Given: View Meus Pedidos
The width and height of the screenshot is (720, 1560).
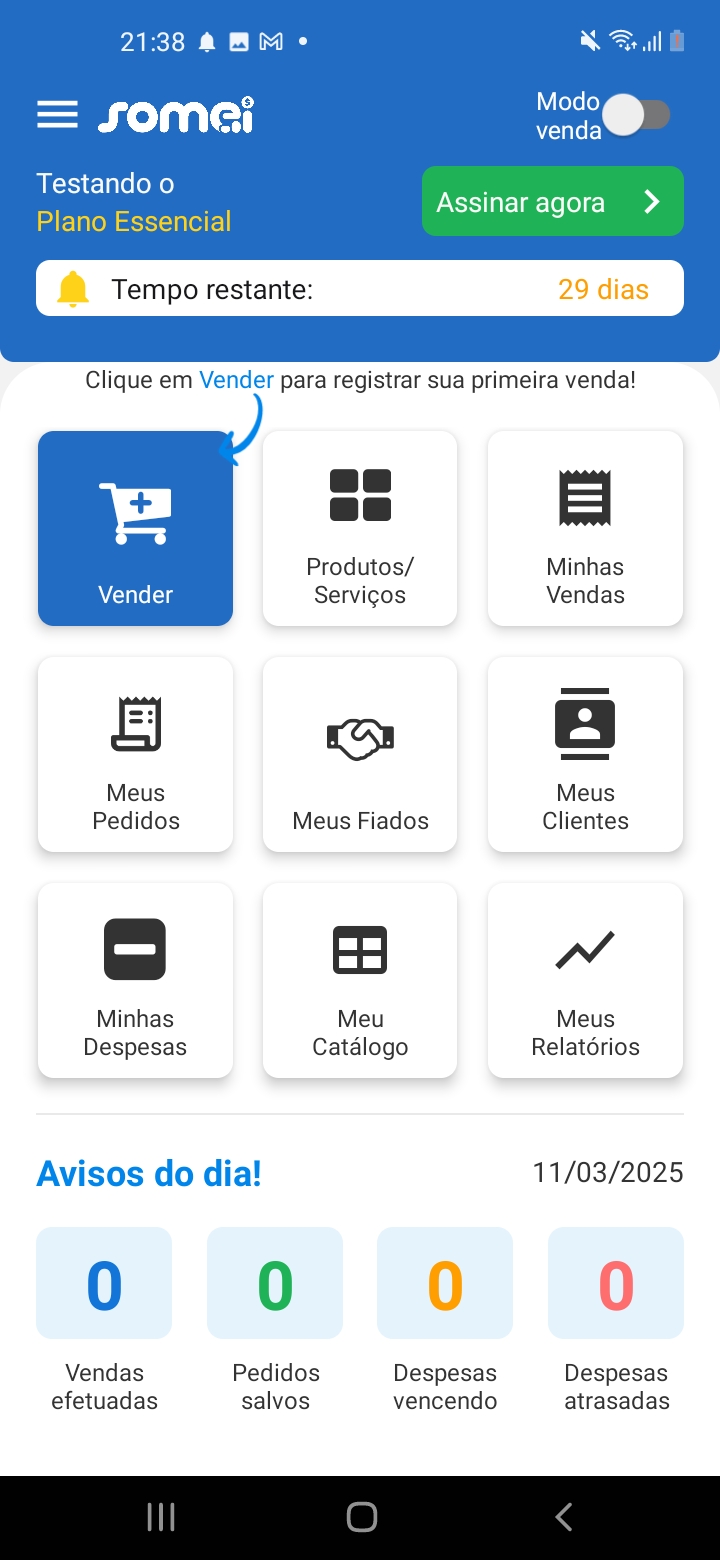Looking at the screenshot, I should pos(136,754).
